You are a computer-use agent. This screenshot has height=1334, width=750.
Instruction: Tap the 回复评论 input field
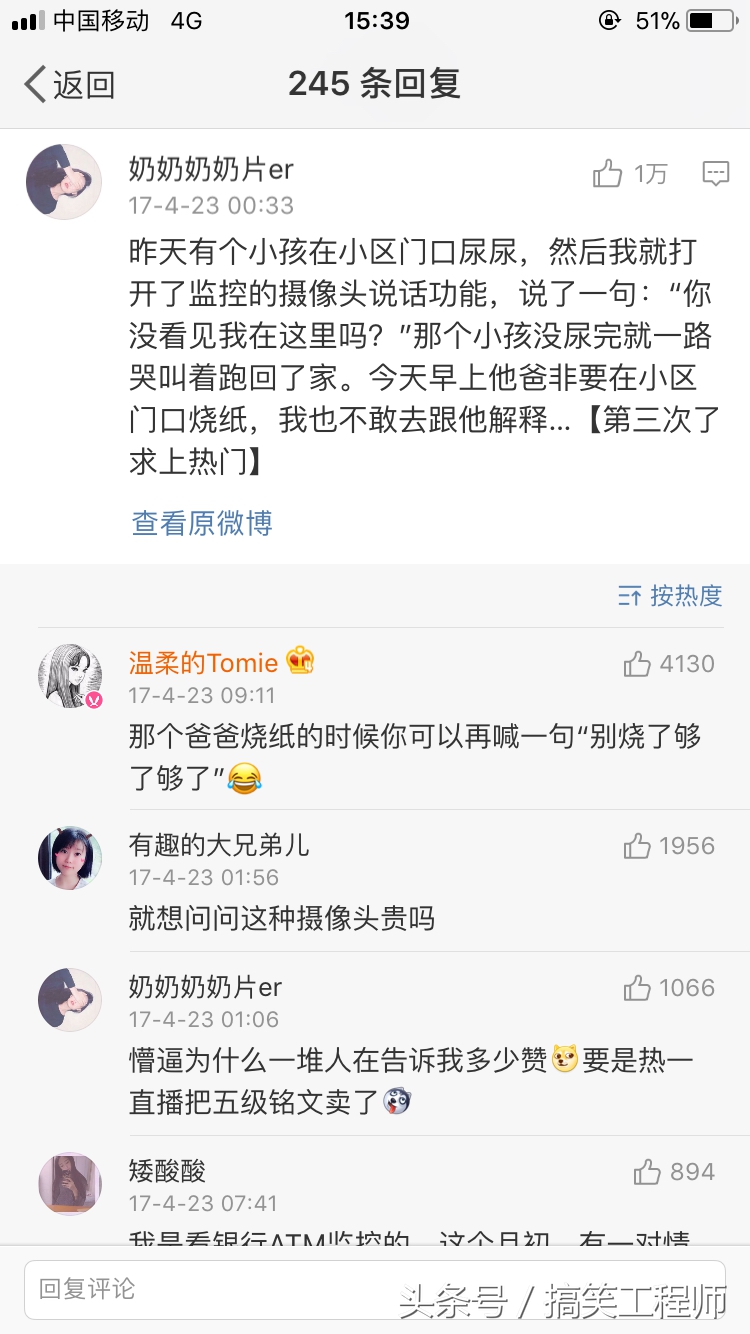[200, 1289]
